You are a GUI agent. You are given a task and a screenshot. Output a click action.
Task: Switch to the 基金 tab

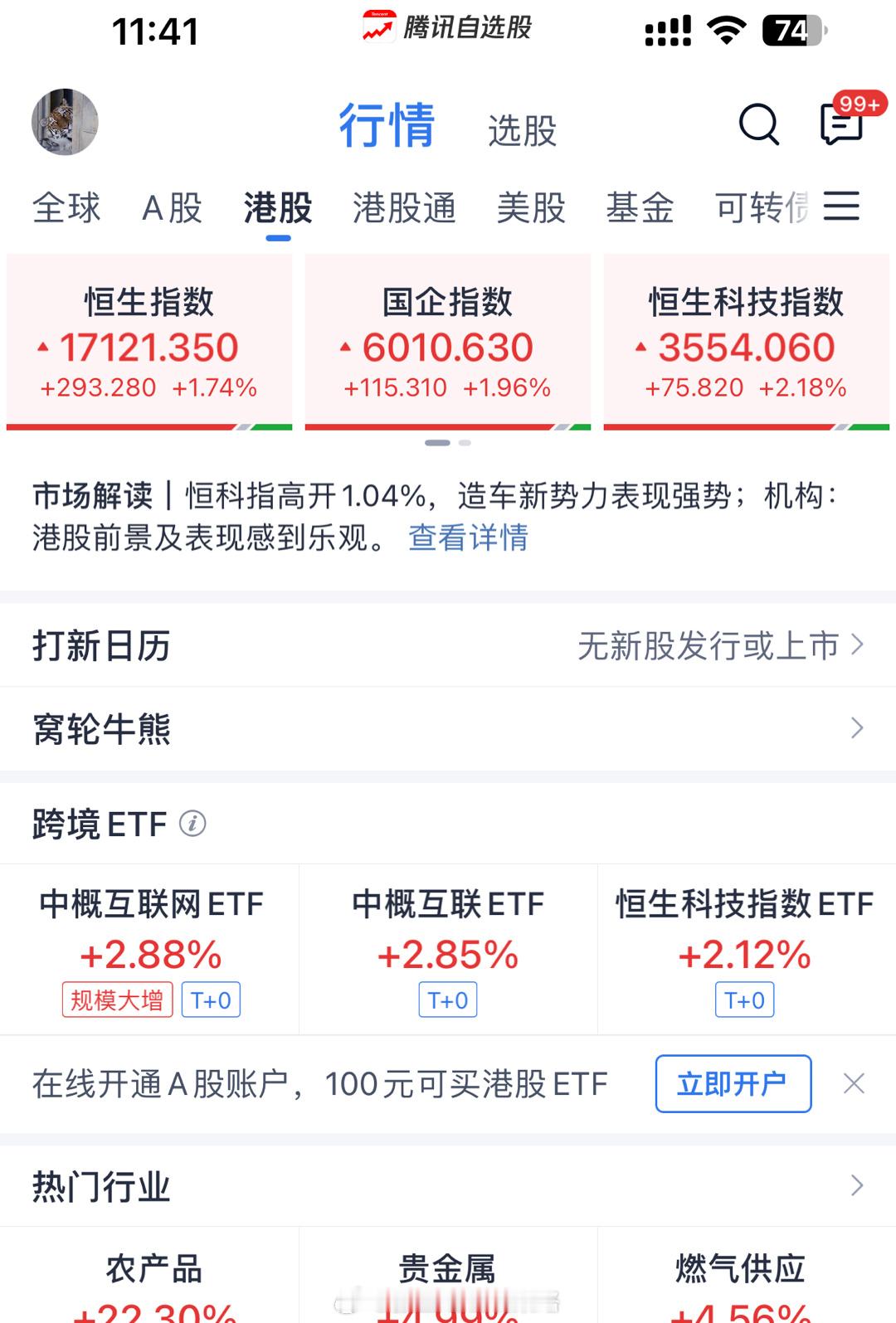tap(641, 207)
